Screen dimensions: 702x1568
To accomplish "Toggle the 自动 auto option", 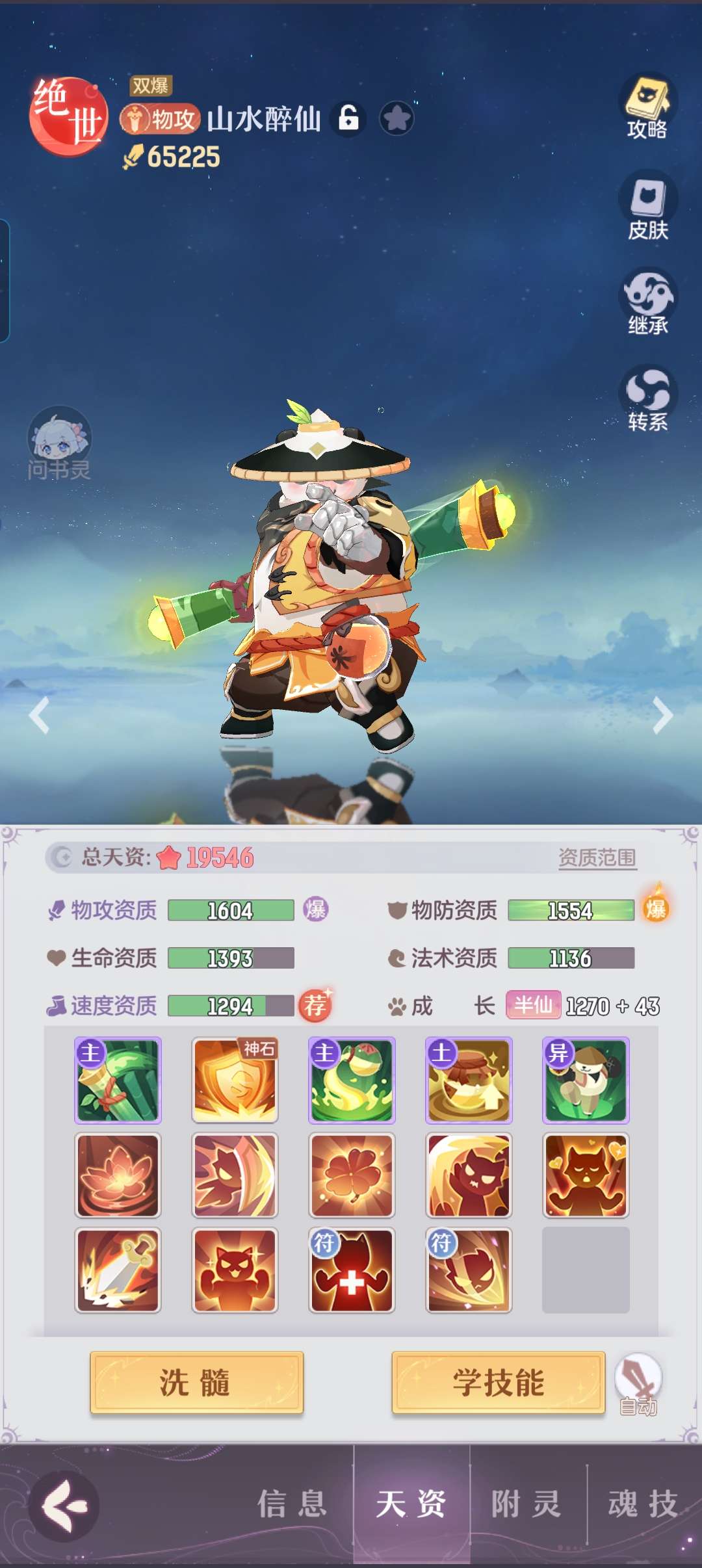I will click(x=638, y=1385).
